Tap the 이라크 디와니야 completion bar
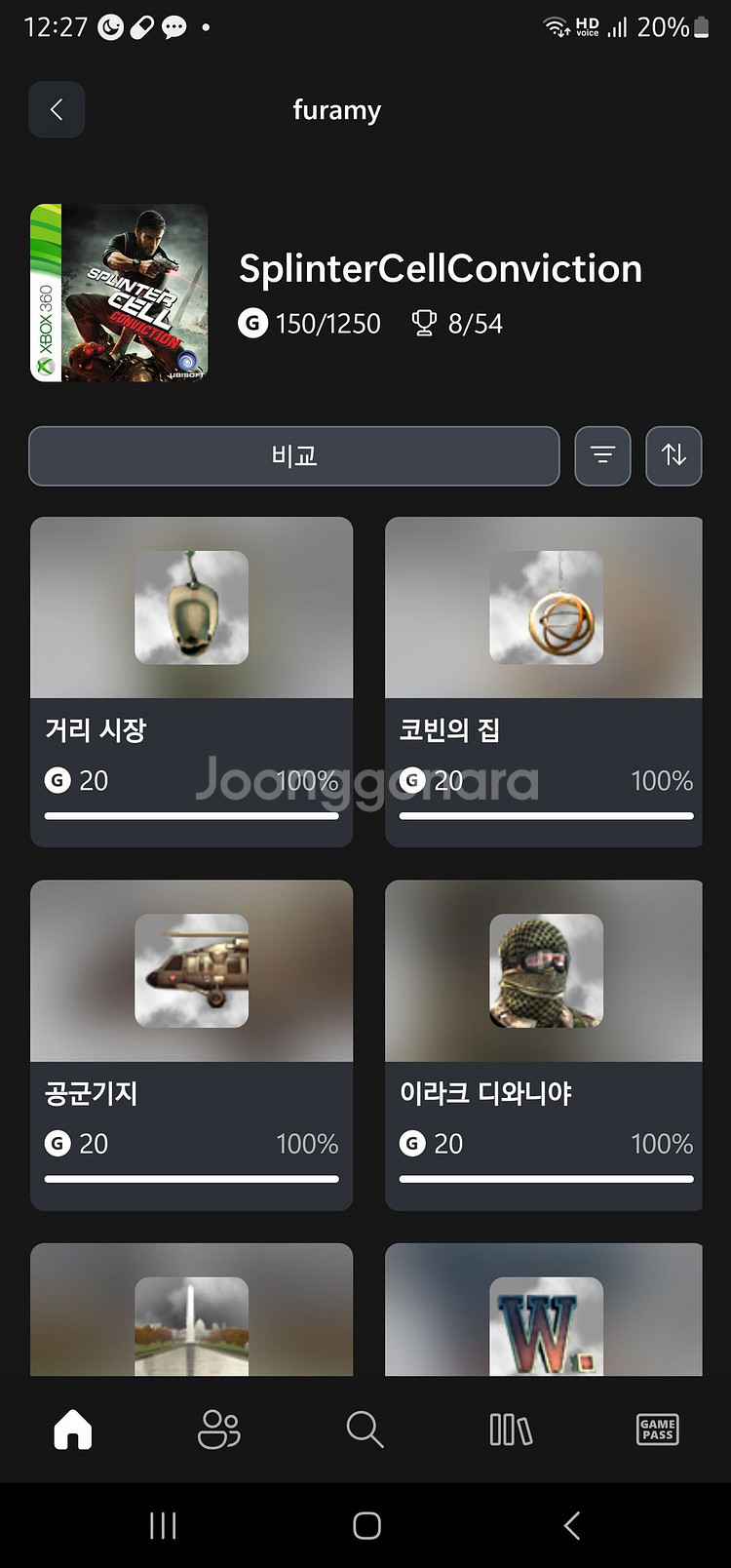This screenshot has height=1568, width=731. point(543,1179)
